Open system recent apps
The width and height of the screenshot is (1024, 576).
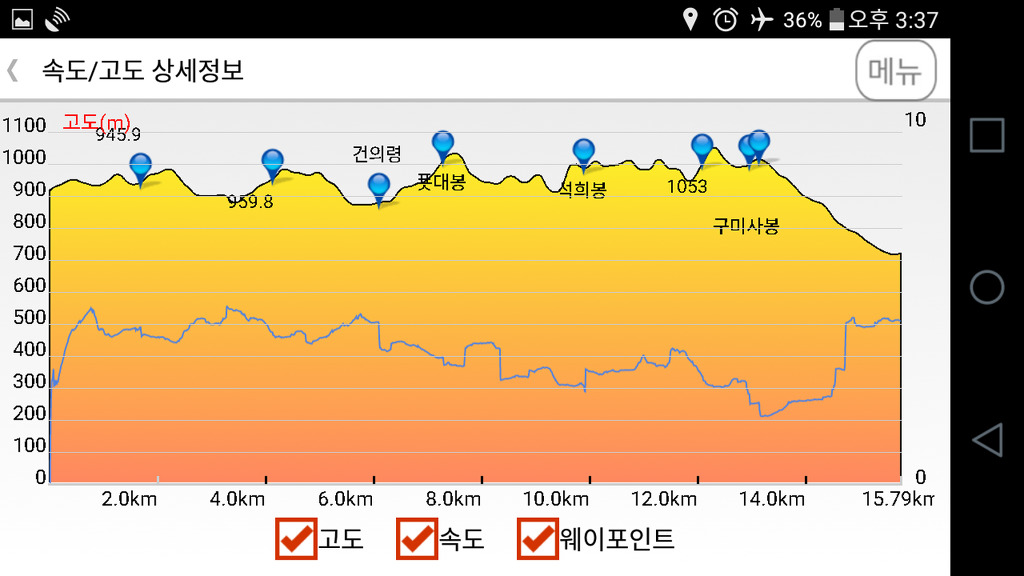point(987,135)
